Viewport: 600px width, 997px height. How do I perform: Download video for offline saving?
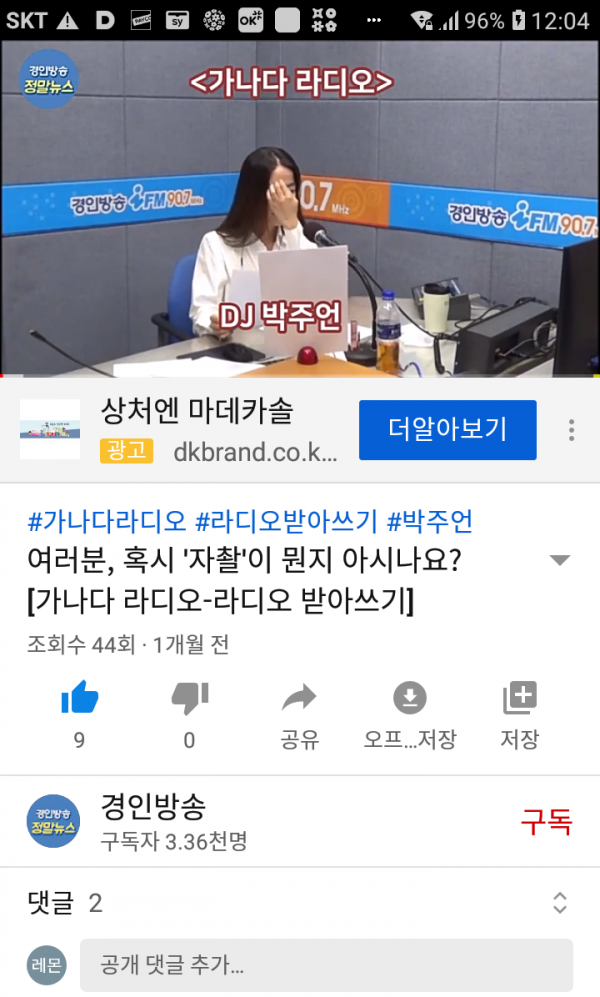click(410, 699)
